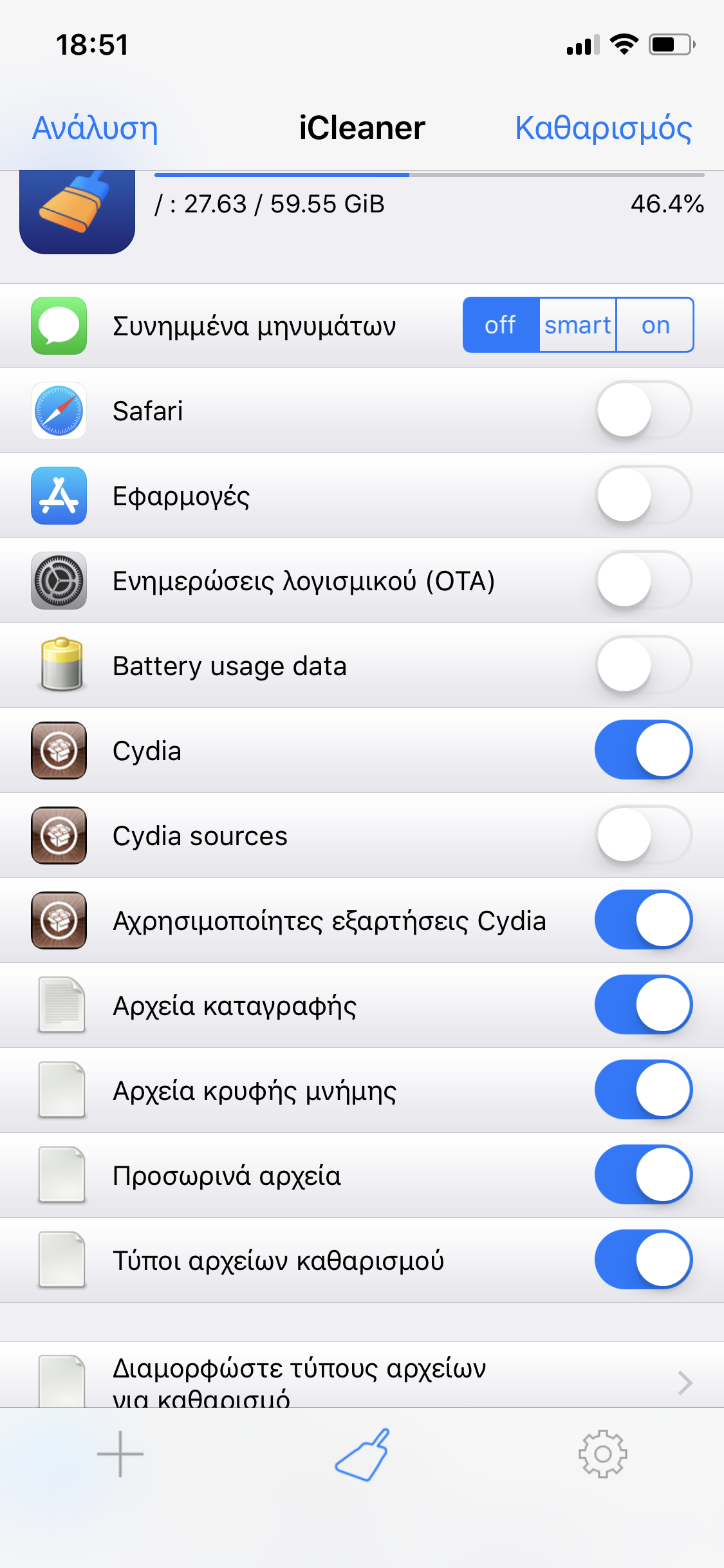Set message attachments to on
The image size is (724, 1568).
pos(655,325)
